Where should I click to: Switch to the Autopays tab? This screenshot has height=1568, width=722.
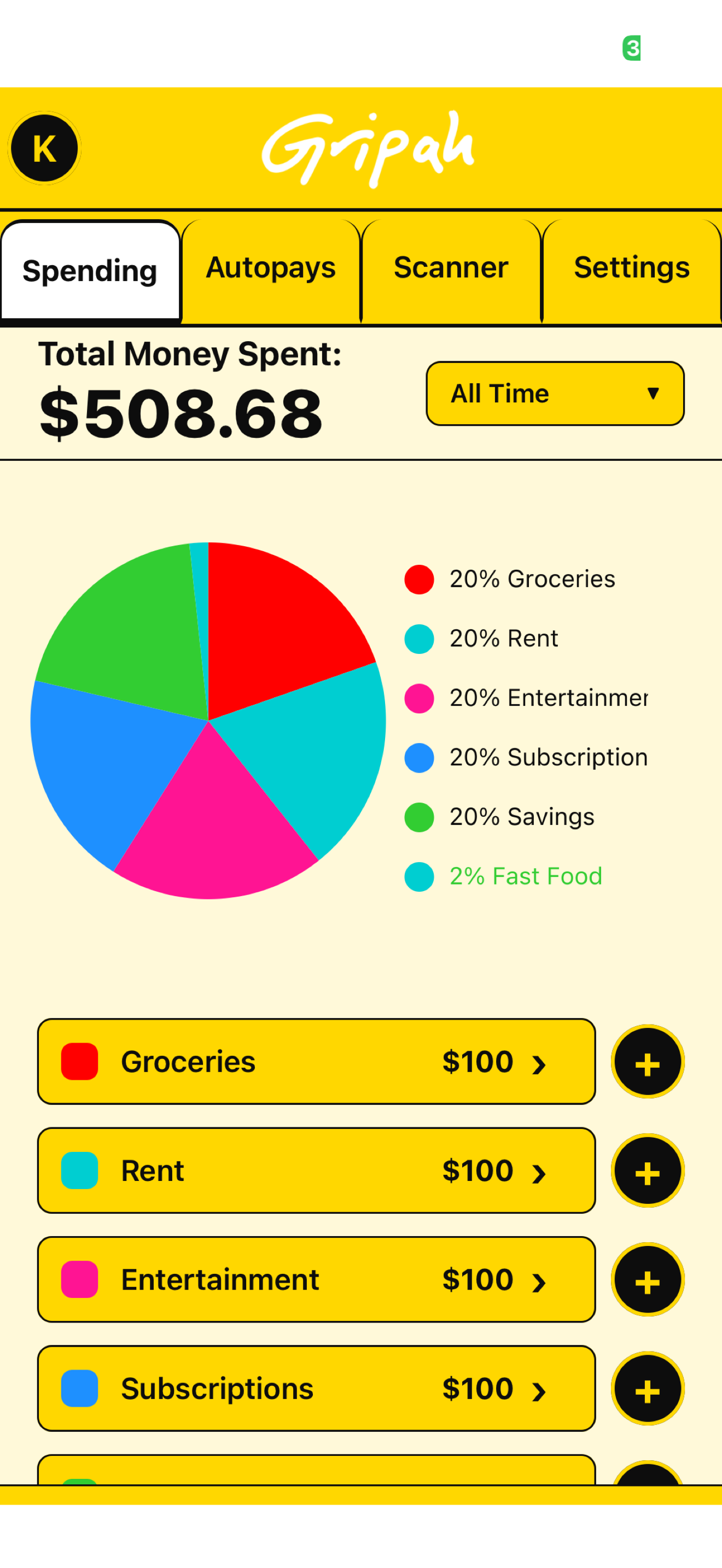click(270, 268)
